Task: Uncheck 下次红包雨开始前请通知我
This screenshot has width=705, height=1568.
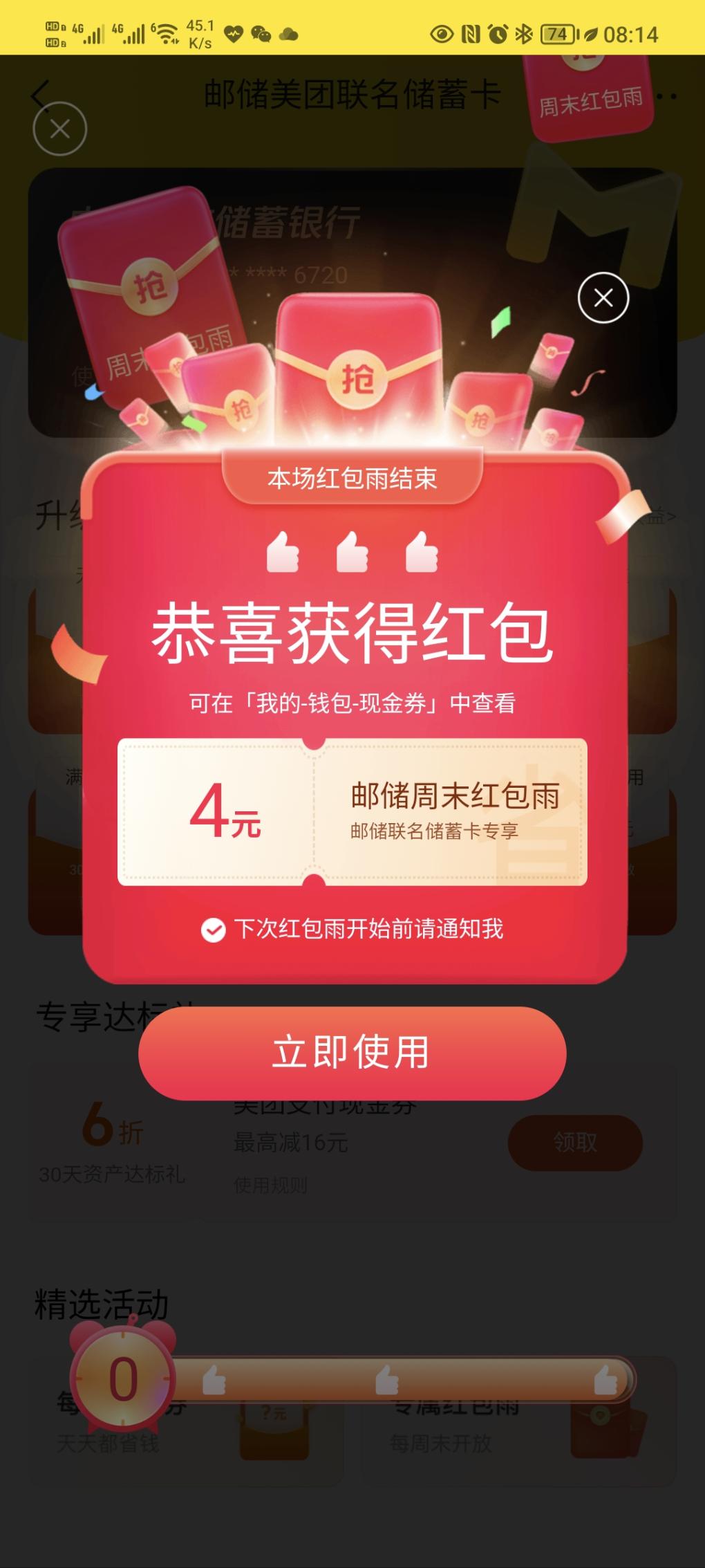Action: pyautogui.click(x=213, y=930)
